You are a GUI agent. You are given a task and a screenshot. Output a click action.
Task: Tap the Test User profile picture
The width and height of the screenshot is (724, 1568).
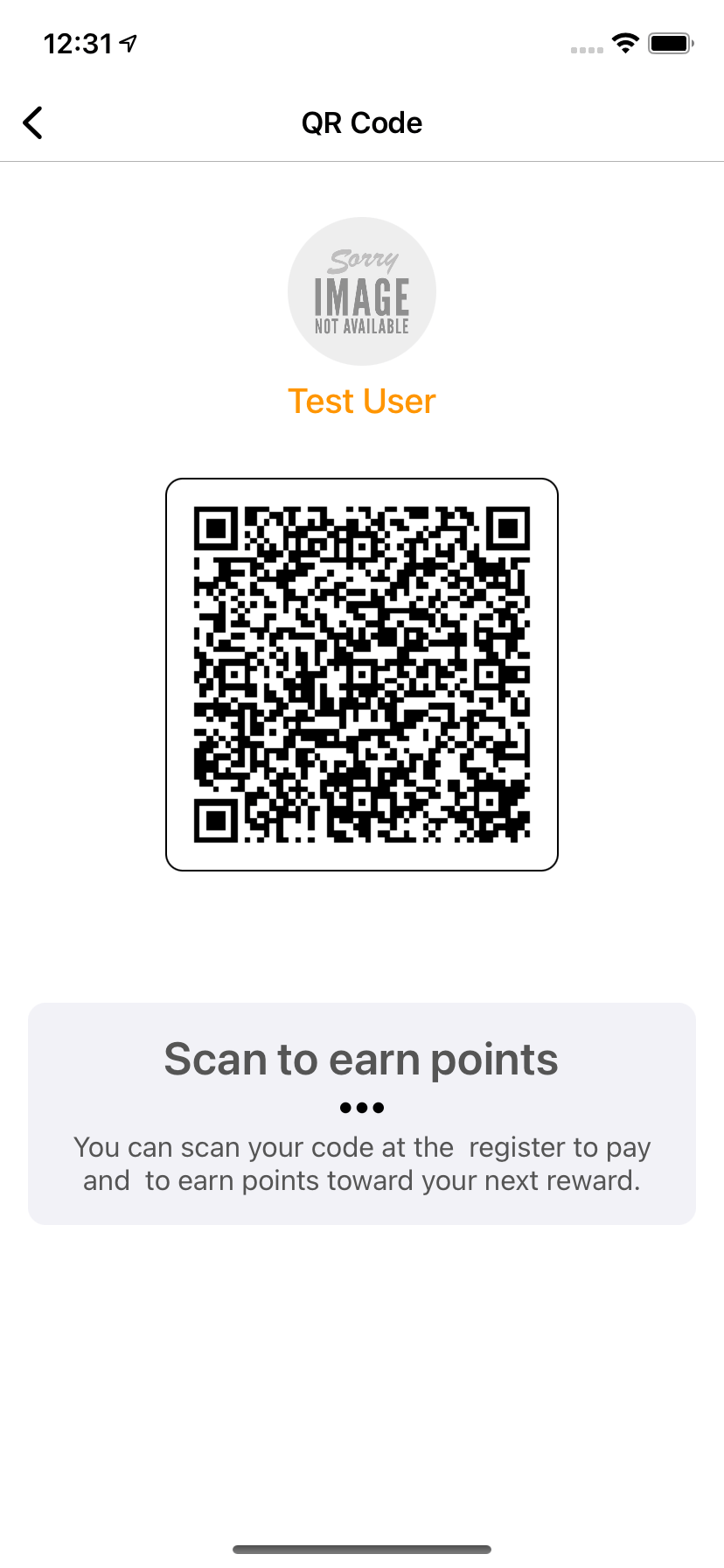(362, 291)
